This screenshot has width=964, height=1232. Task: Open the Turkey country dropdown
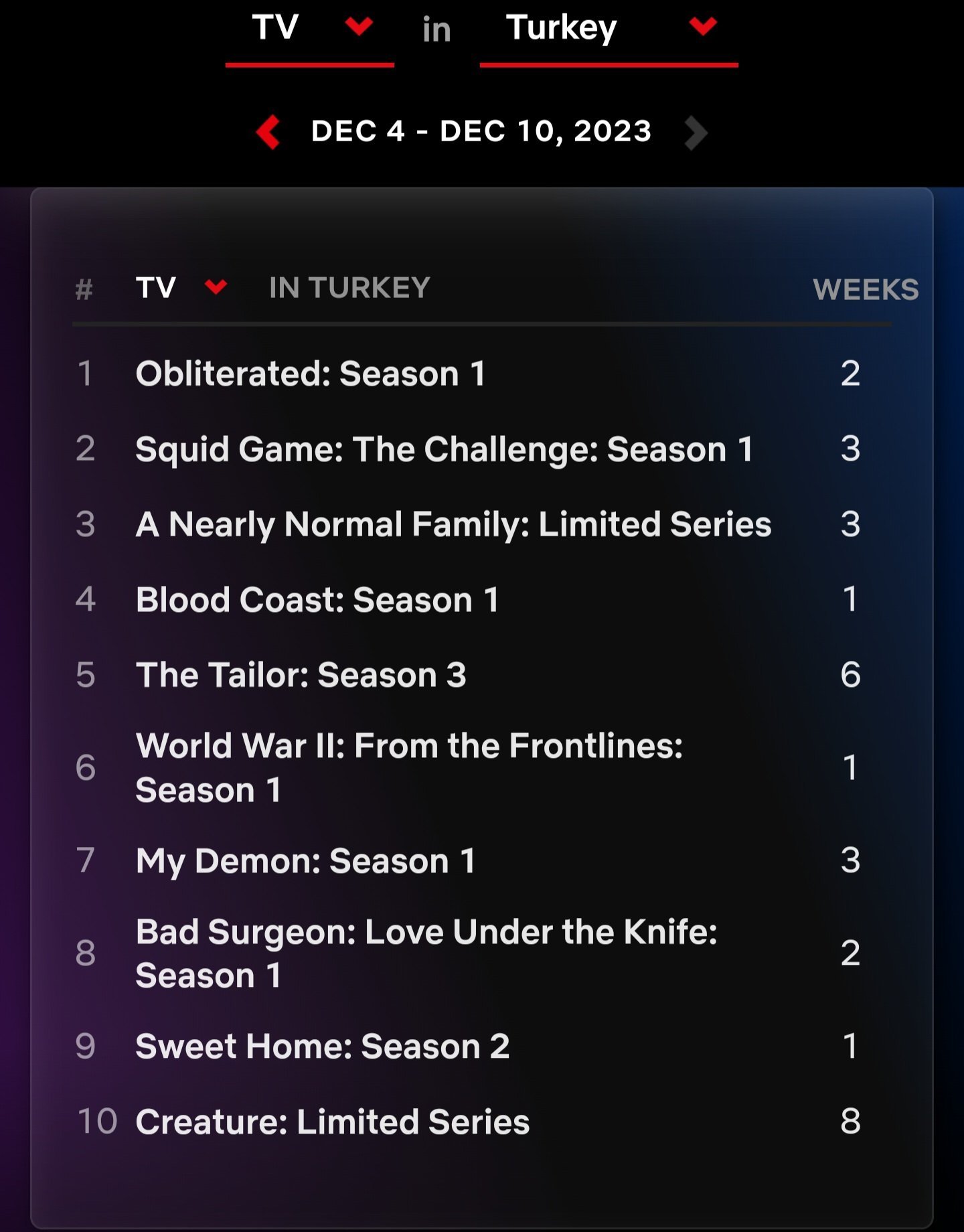coord(608,28)
